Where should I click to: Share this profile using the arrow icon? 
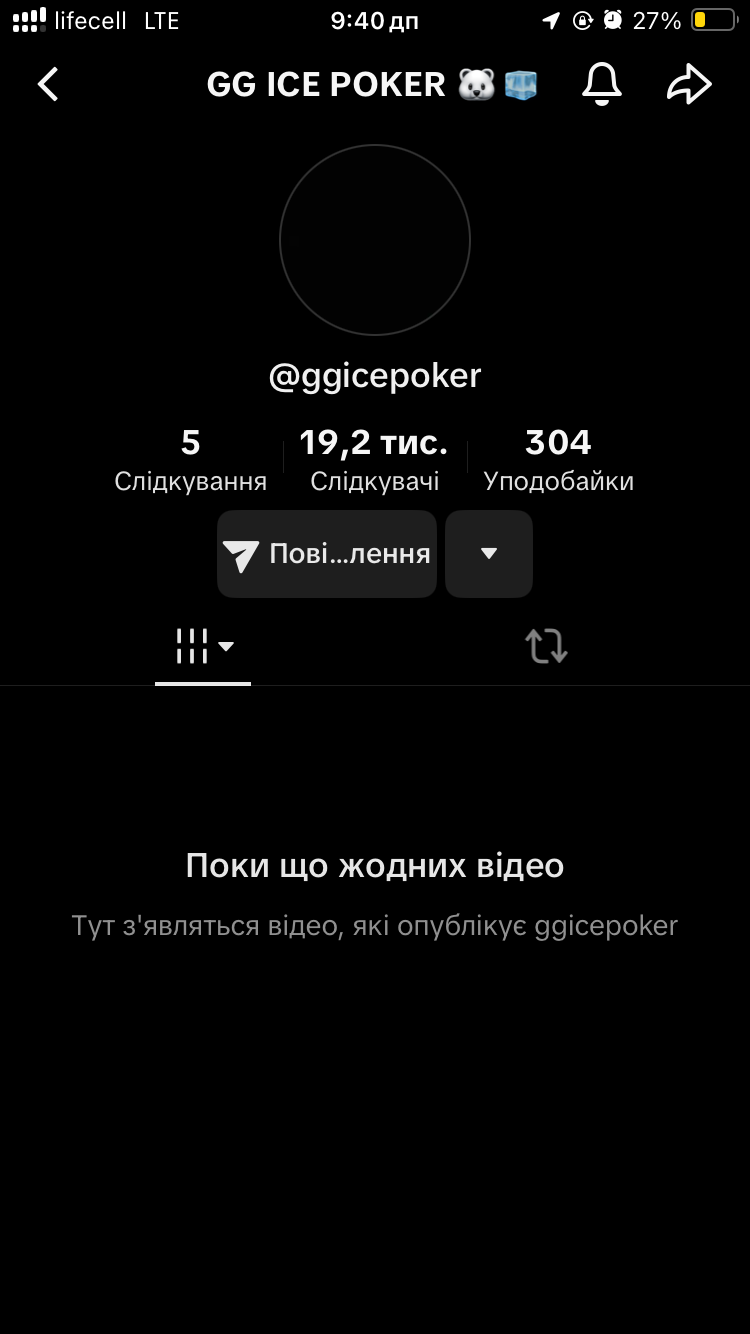pyautogui.click(x=689, y=84)
